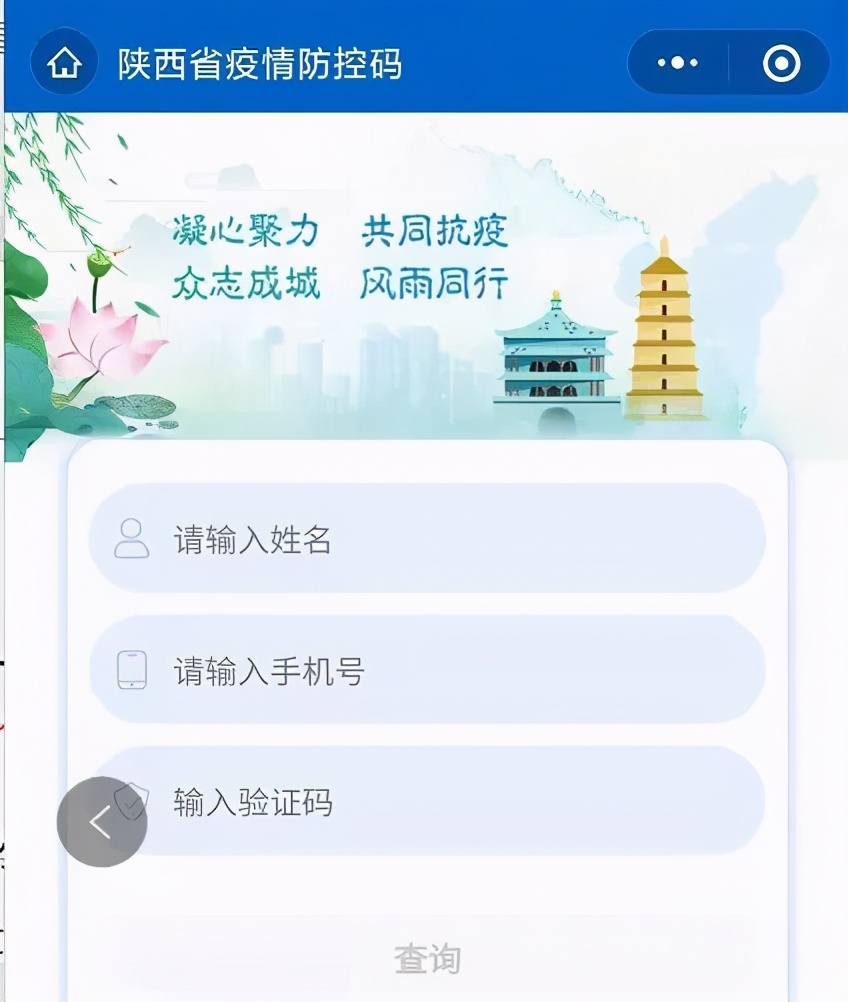Tap the 查询 query button

(x=428, y=959)
